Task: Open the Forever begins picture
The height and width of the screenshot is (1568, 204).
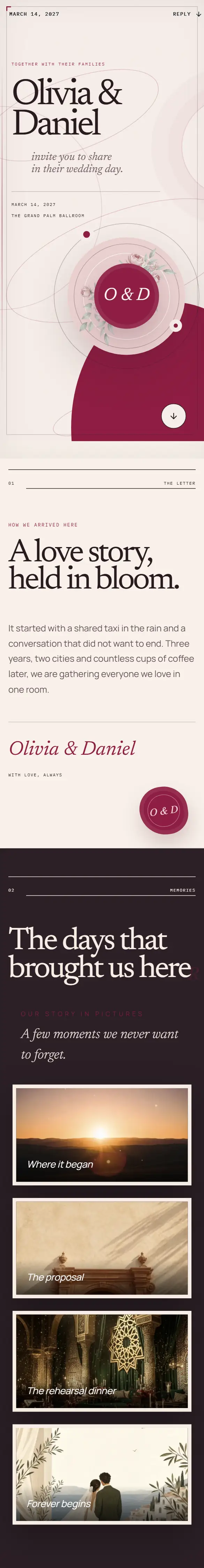Action: (x=102, y=1475)
